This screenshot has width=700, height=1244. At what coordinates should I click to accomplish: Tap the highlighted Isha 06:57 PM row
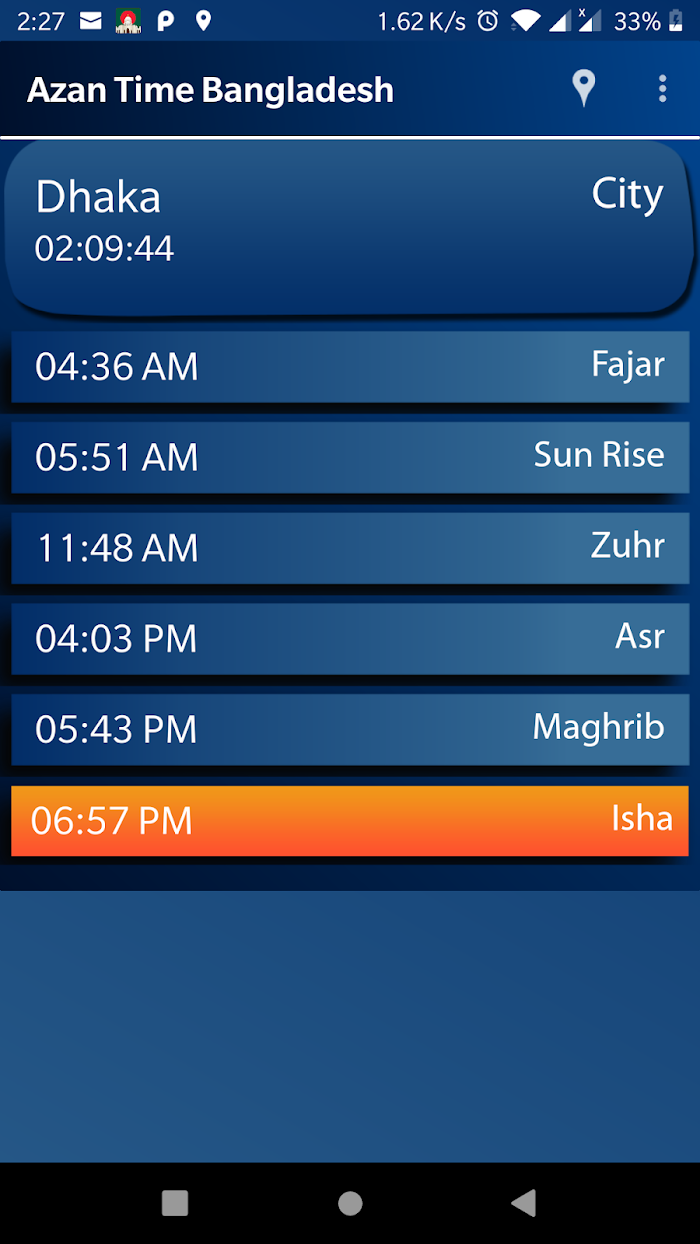click(x=350, y=820)
